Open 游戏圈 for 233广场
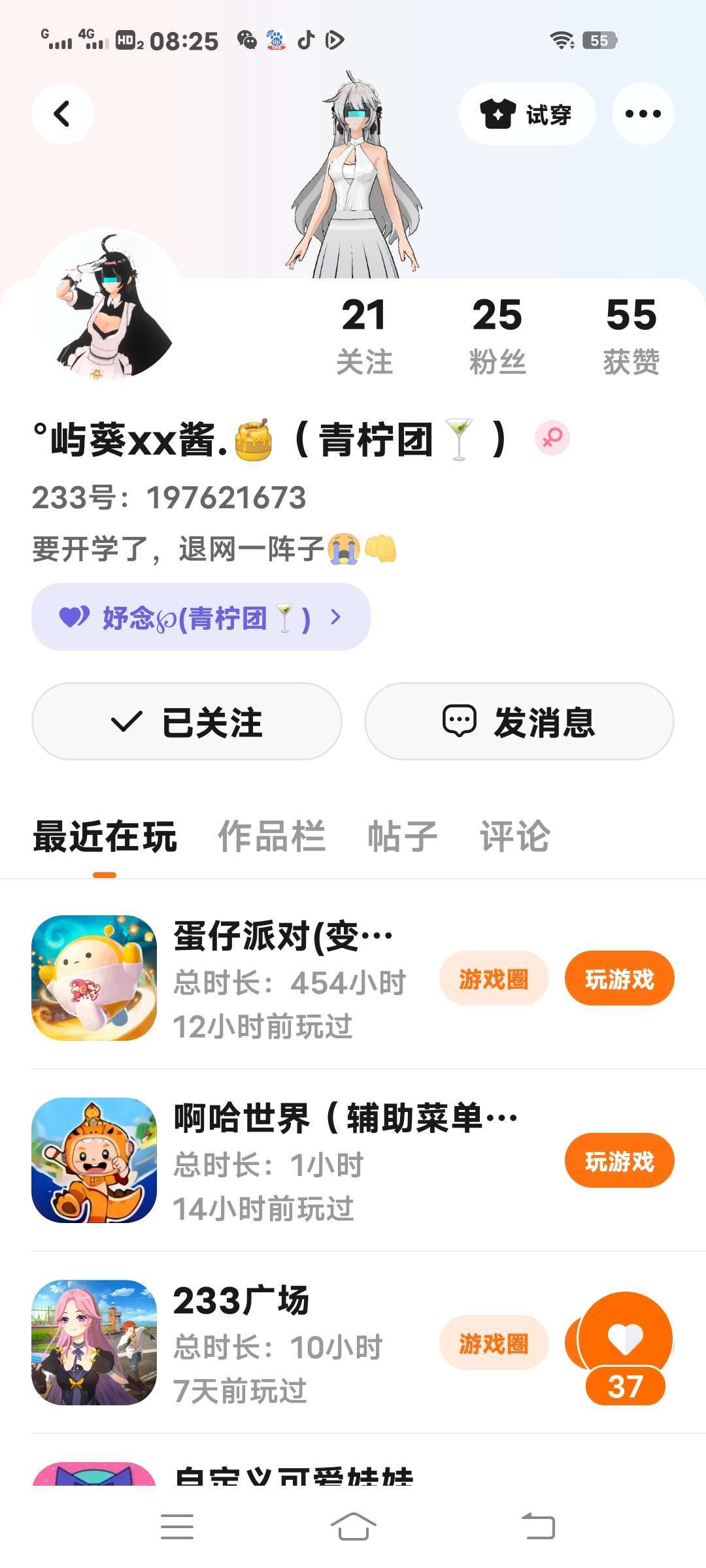The image size is (706, 1568). [x=494, y=1343]
